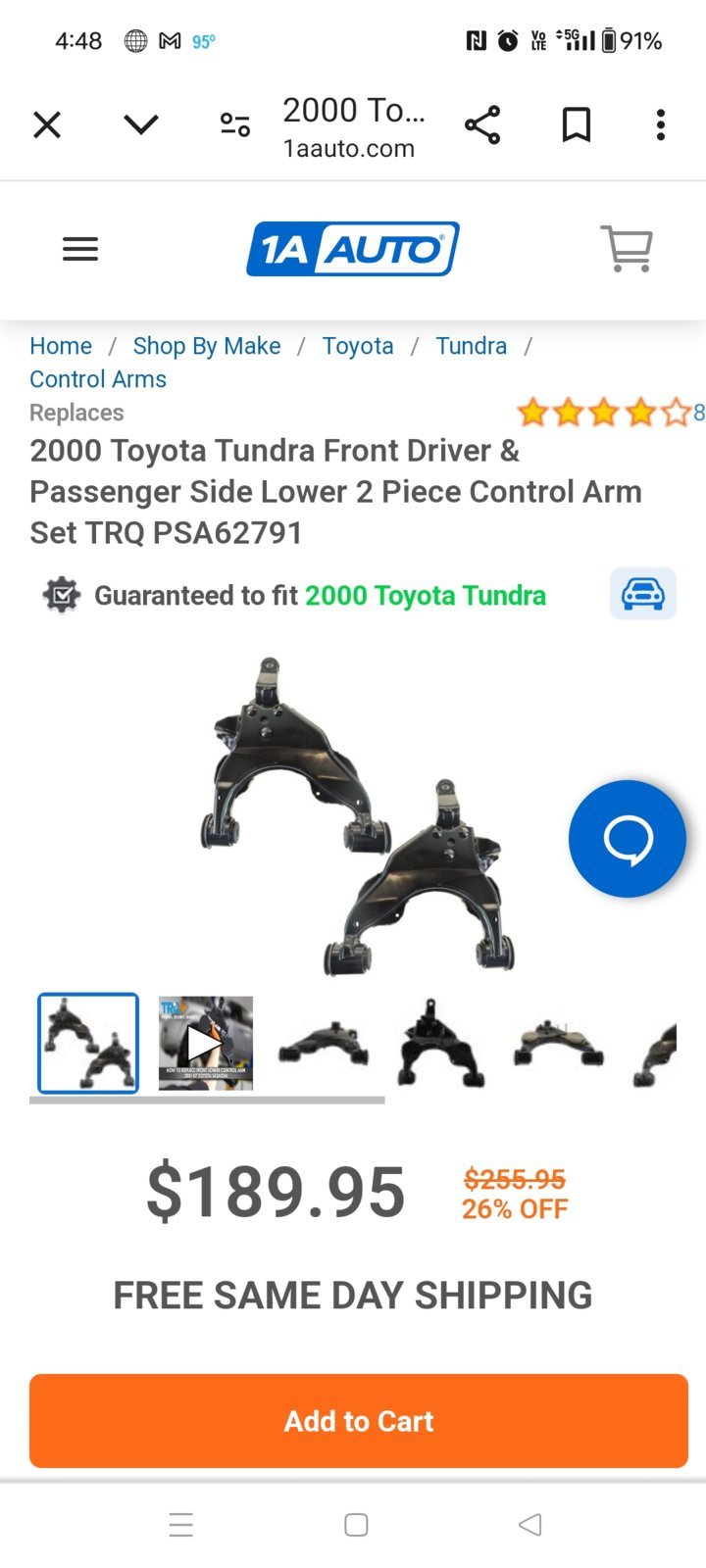Close the in-app browser tab

tap(47, 125)
